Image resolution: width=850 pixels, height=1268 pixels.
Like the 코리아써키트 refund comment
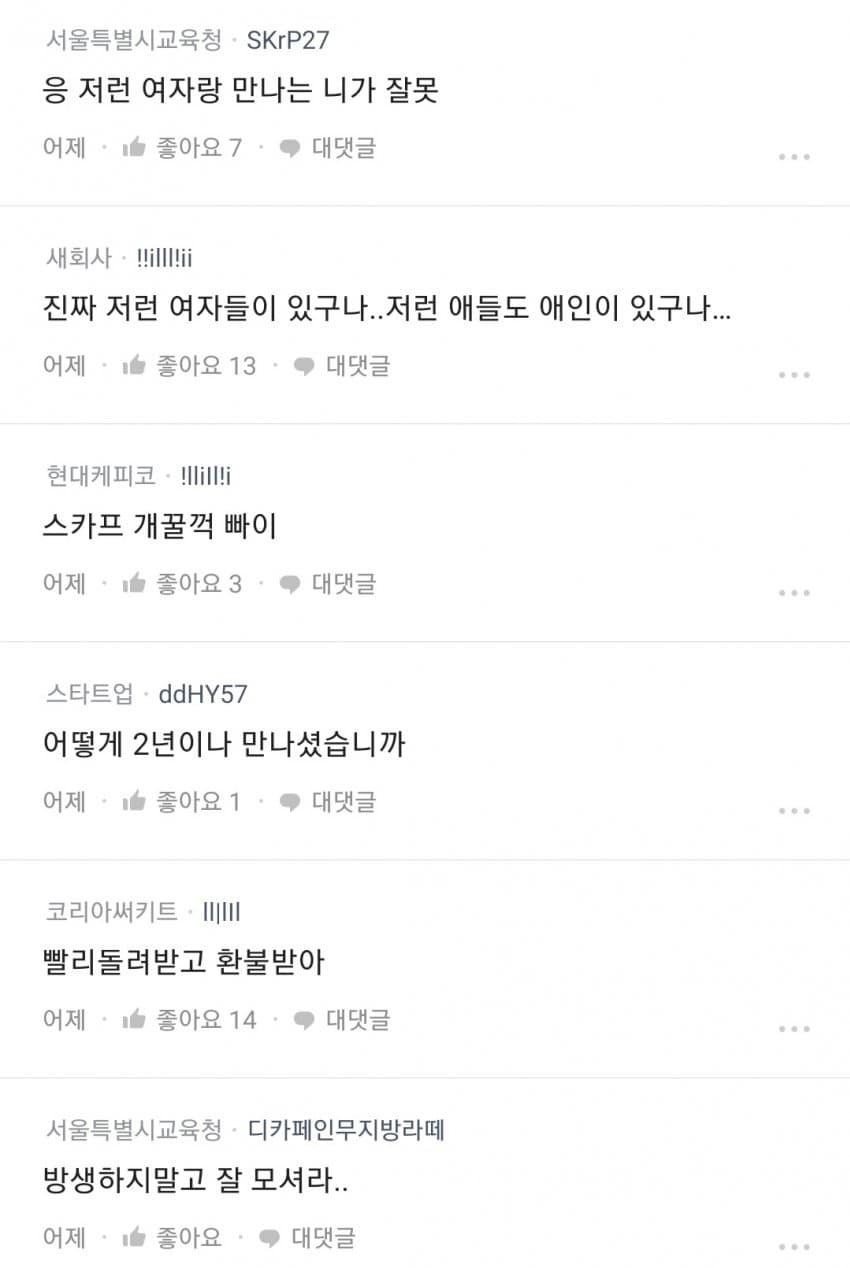point(188,1020)
